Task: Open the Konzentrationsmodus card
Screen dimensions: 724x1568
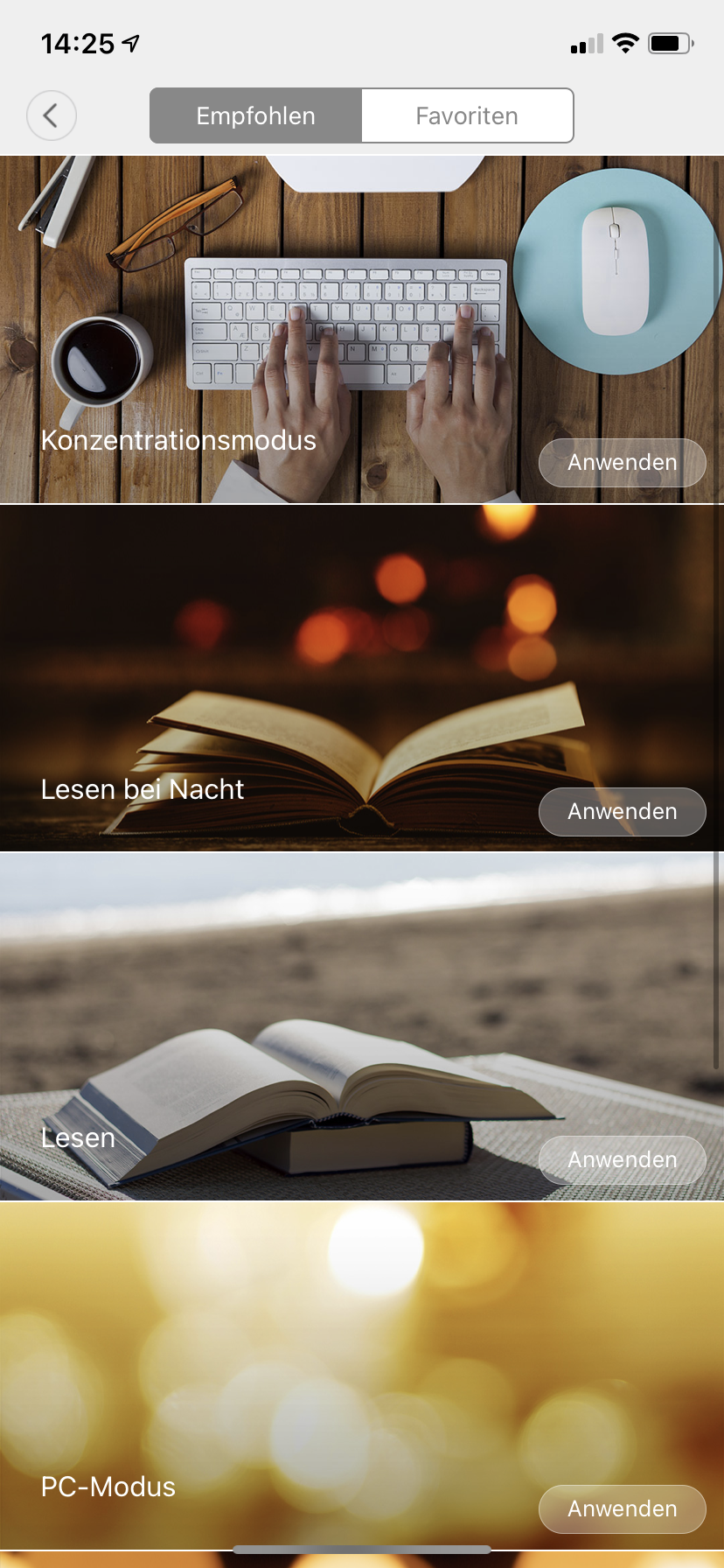Action: [362, 330]
